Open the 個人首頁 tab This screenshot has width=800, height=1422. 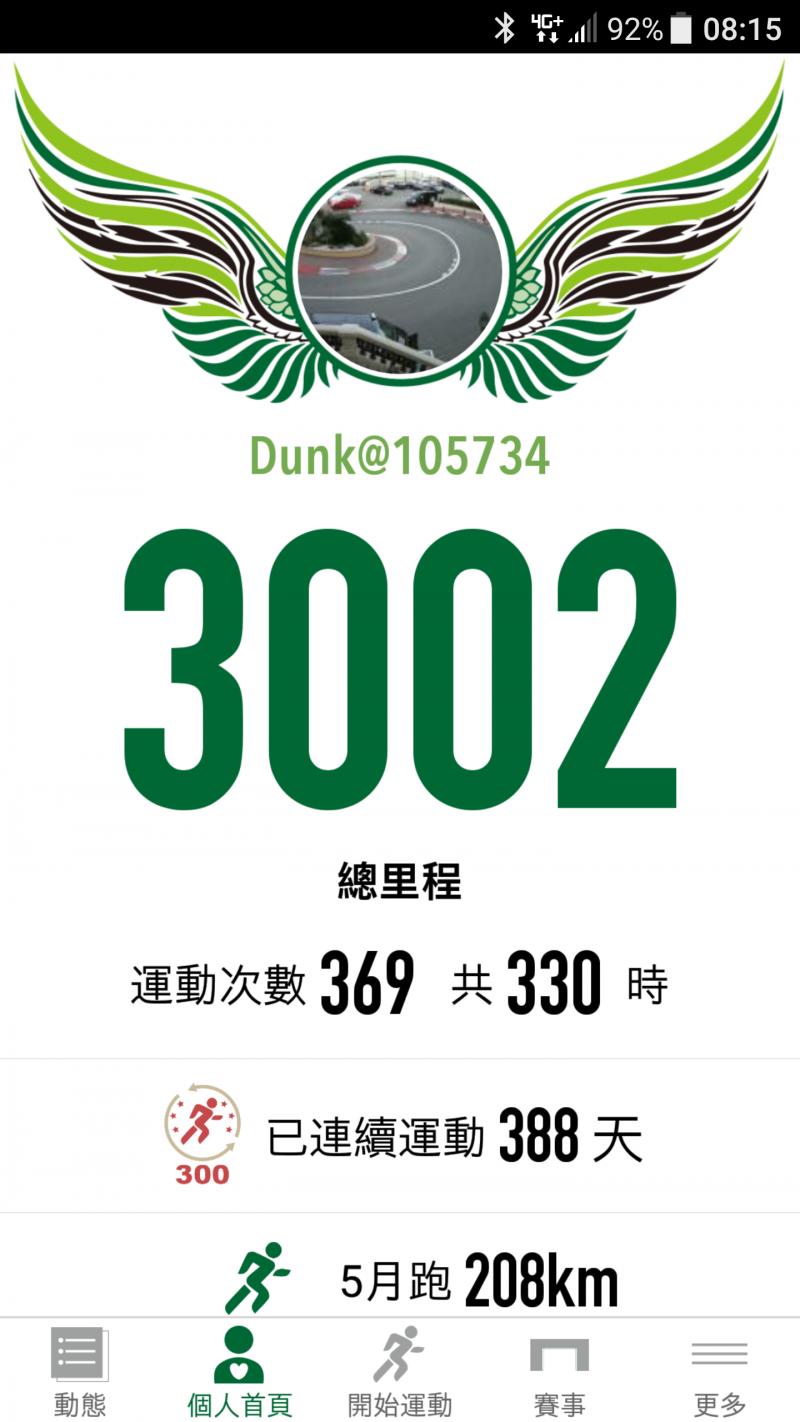tap(240, 1370)
